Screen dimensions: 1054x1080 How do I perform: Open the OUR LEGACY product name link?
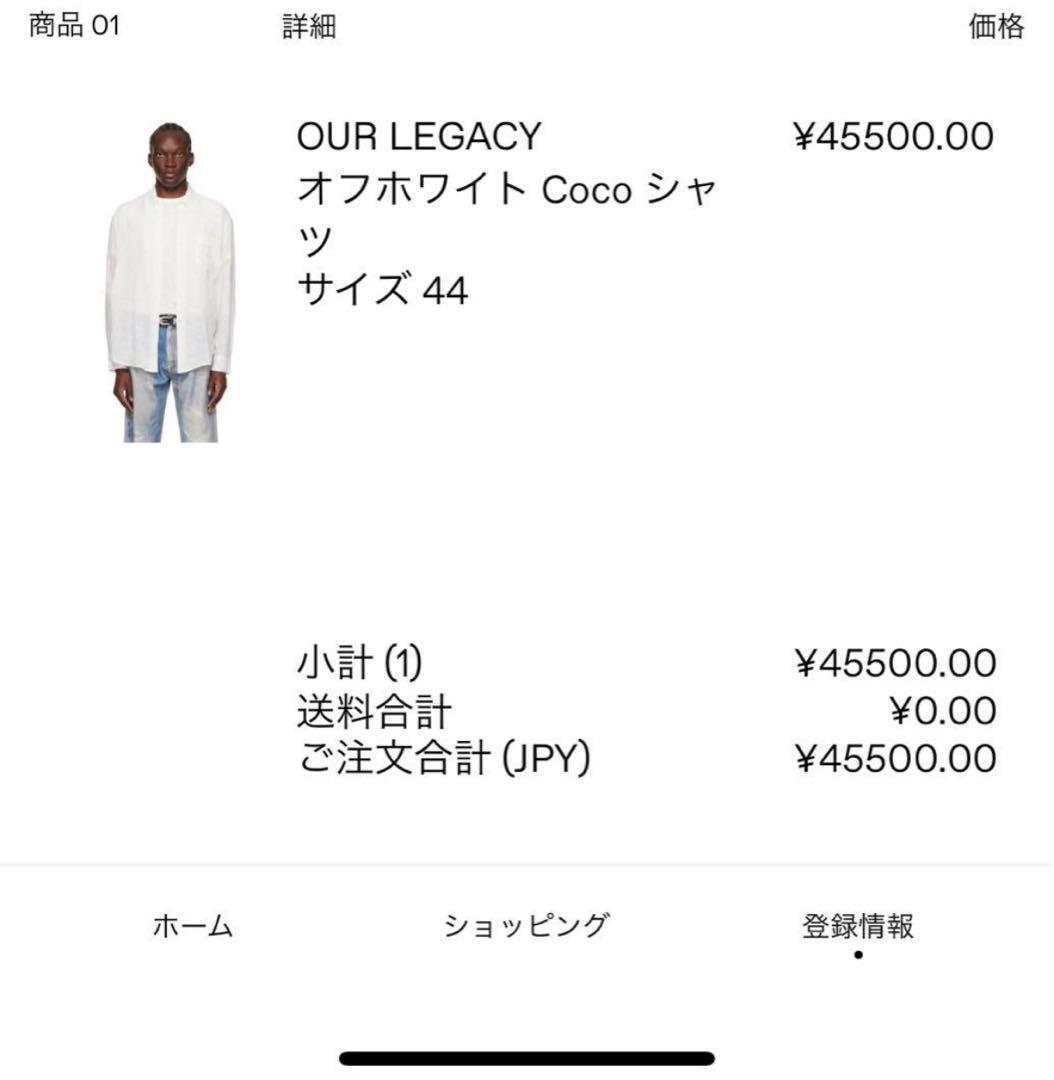[418, 136]
